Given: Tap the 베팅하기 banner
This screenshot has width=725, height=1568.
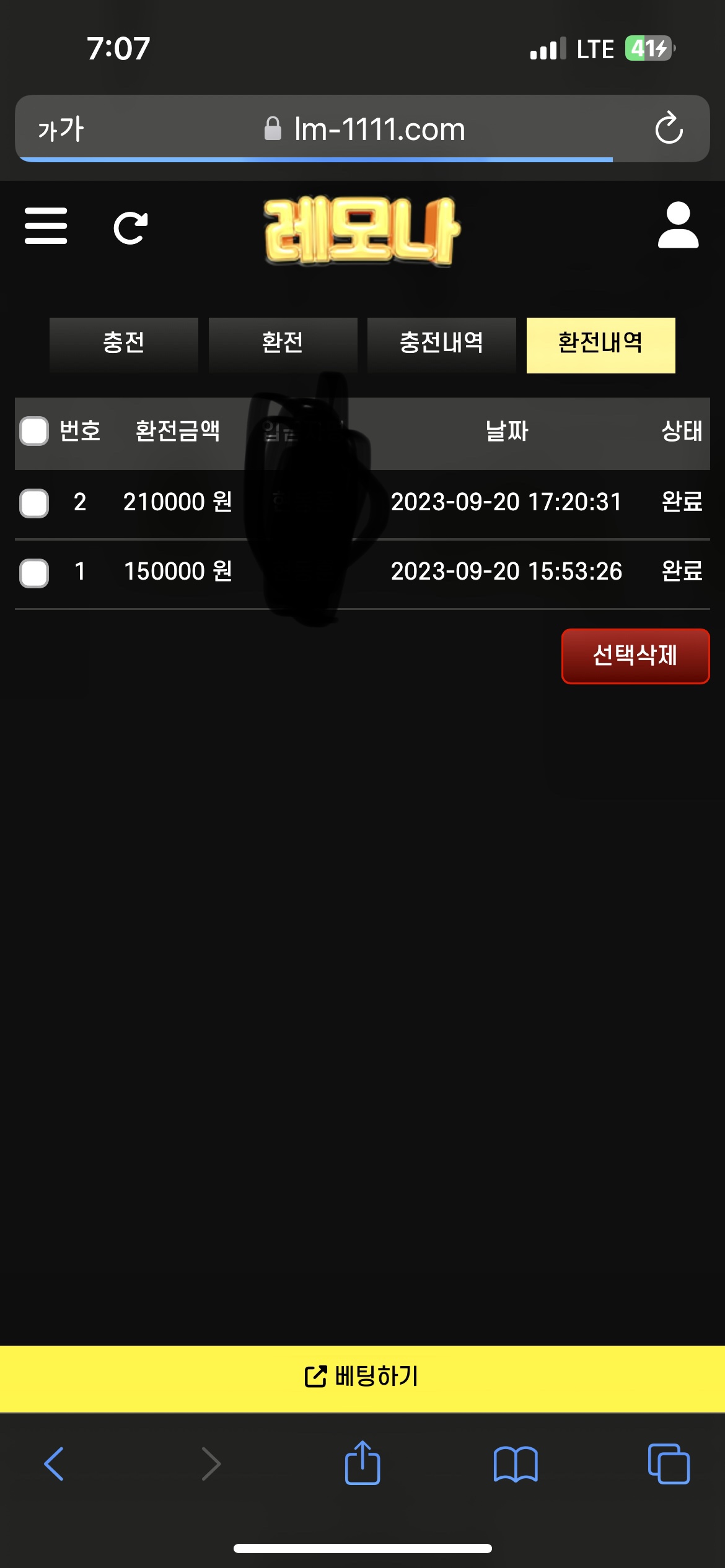Looking at the screenshot, I should tap(362, 1377).
